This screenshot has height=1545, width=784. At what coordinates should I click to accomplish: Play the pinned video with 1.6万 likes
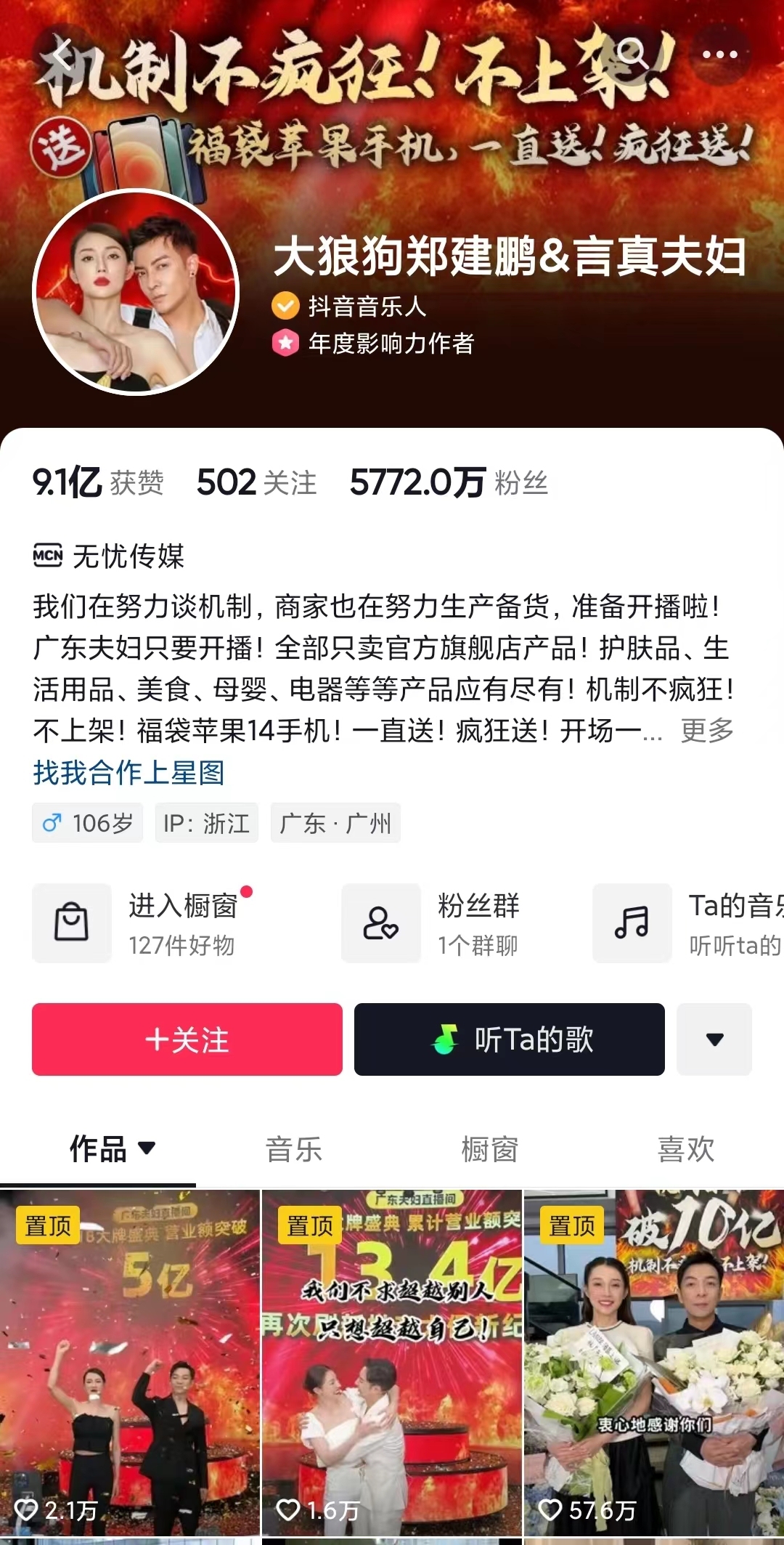point(392,1366)
